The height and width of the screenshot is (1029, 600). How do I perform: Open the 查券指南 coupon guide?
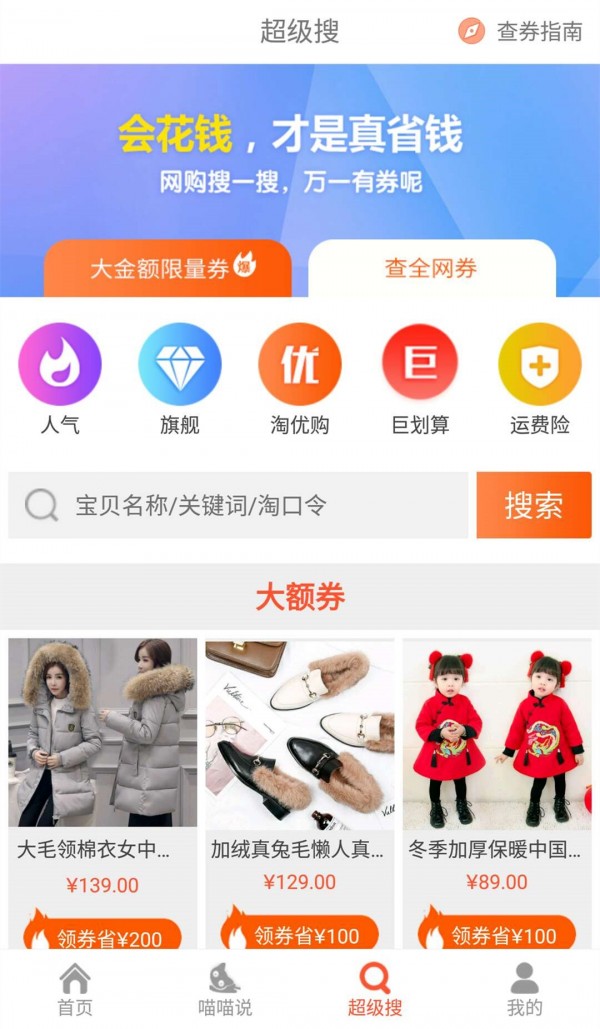coord(522,31)
